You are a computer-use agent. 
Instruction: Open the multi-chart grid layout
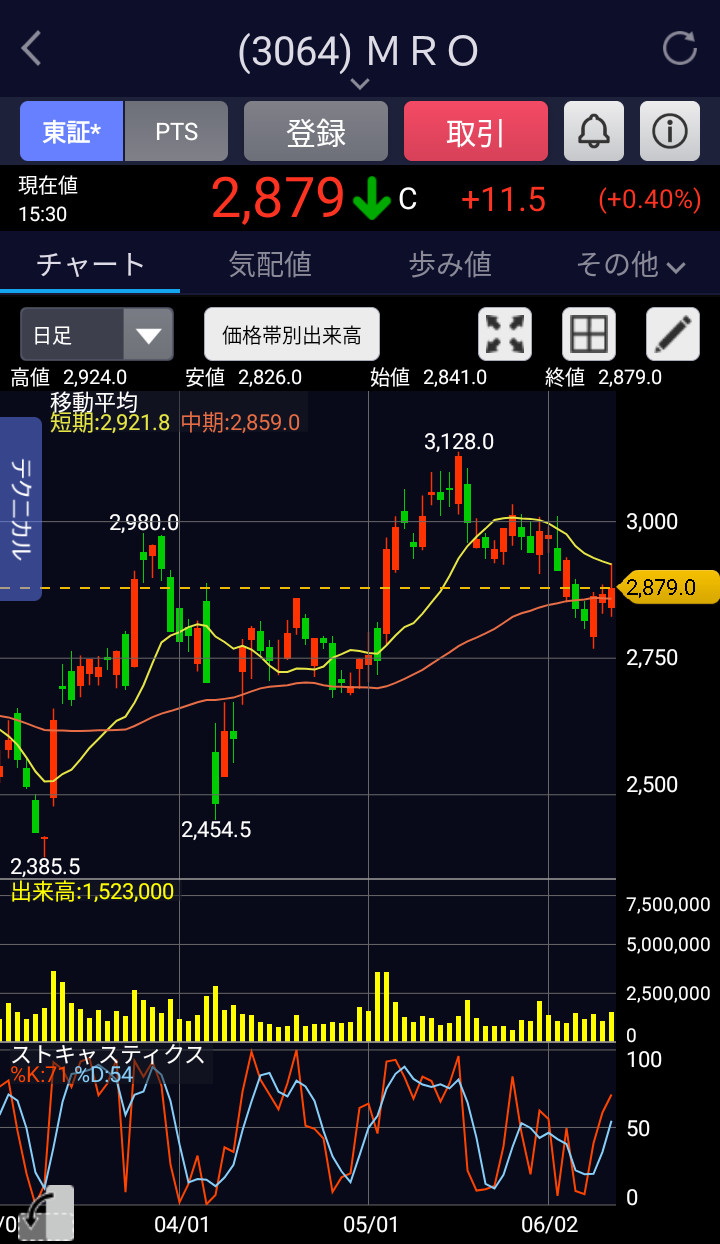(589, 334)
